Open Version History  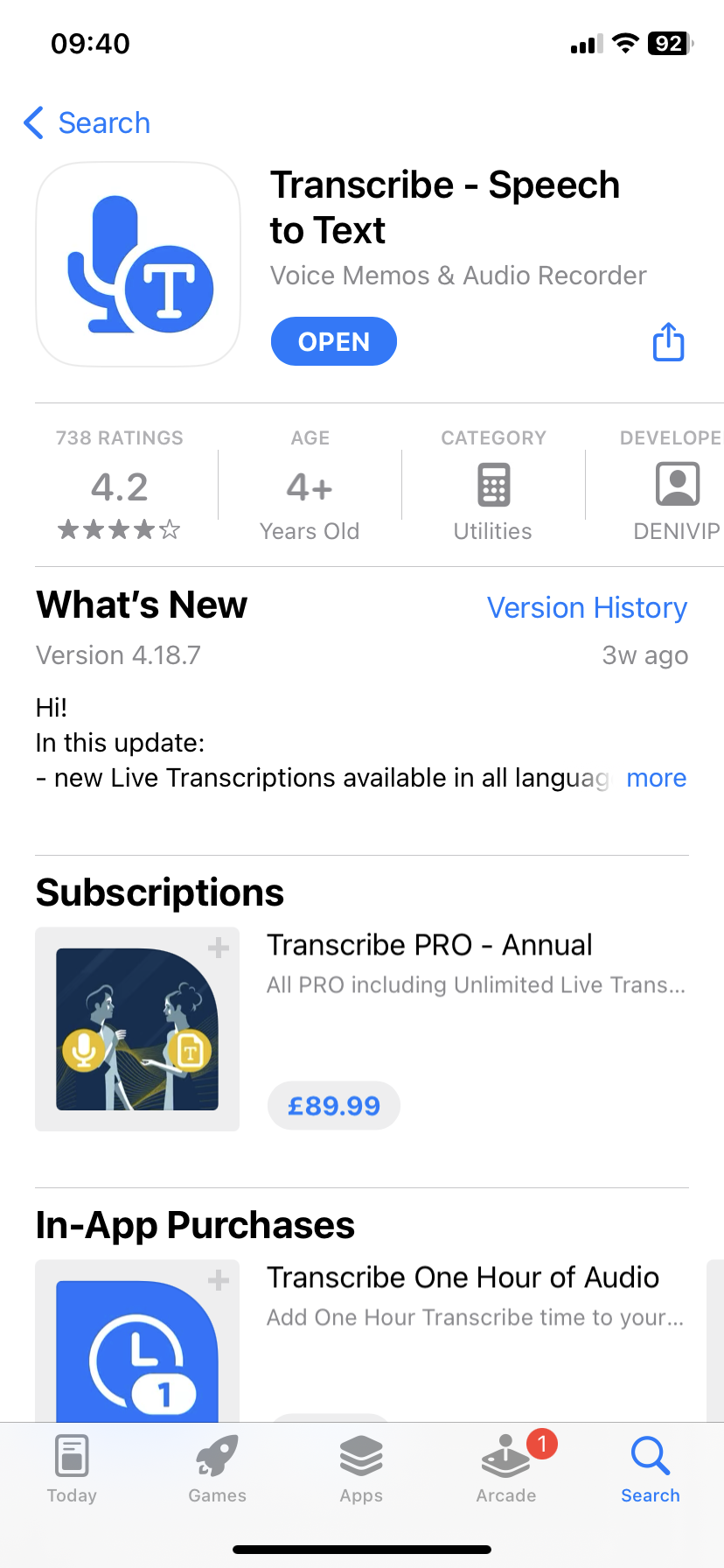[587, 607]
